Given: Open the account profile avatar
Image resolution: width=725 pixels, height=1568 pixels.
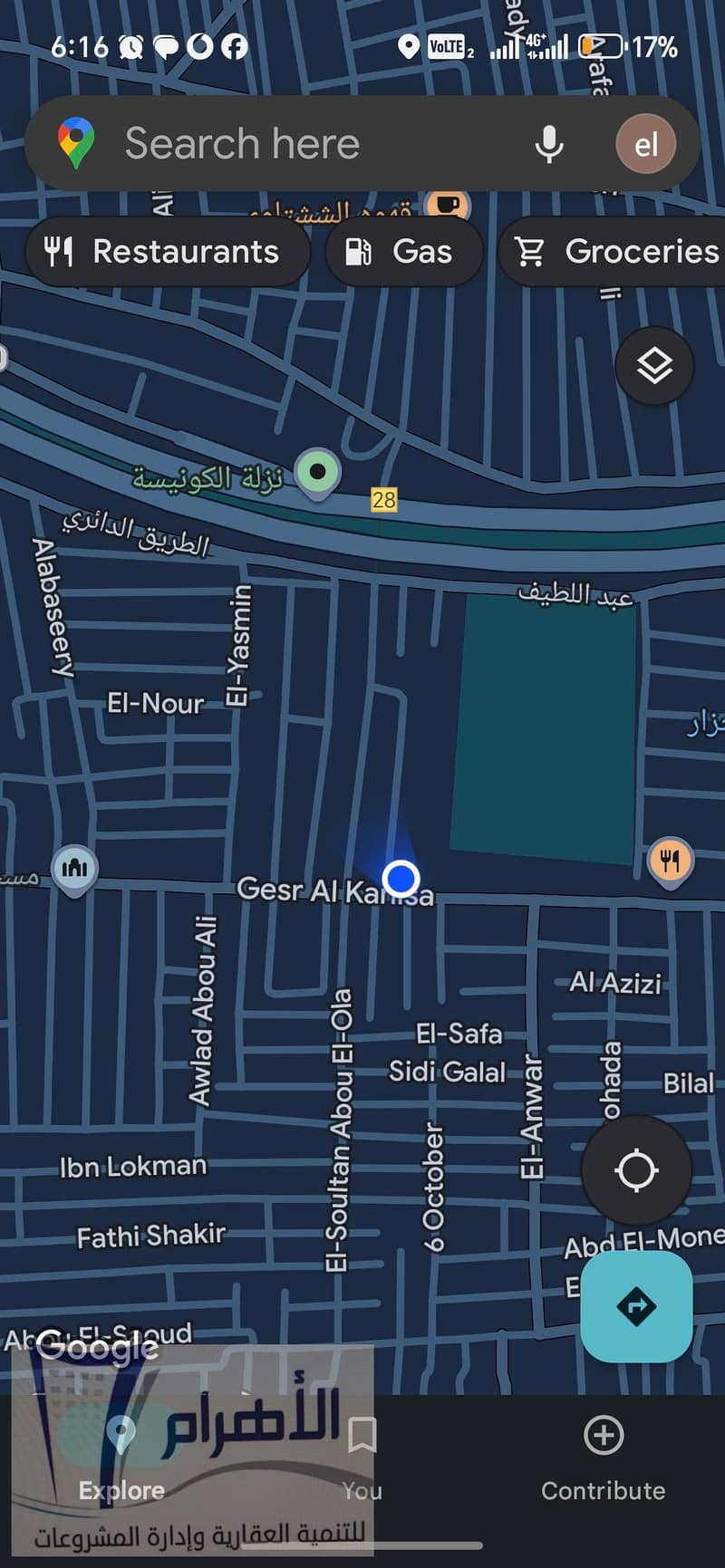Looking at the screenshot, I should point(645,144).
